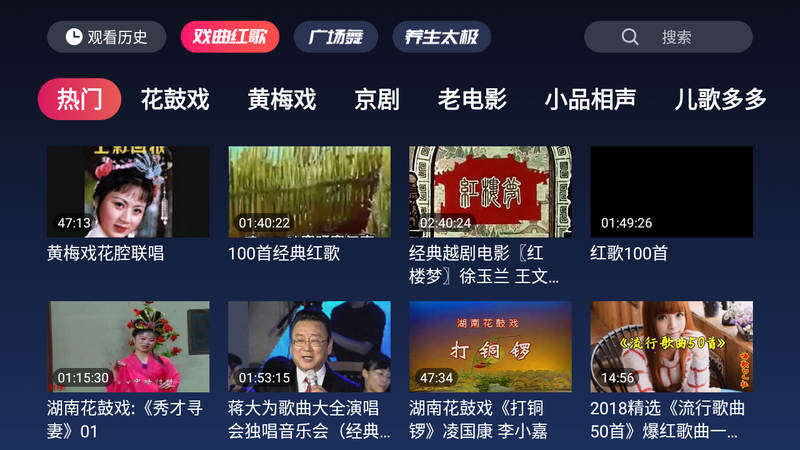This screenshot has width=800, height=450.
Task: Open the 京剧 tab
Action: click(x=376, y=99)
